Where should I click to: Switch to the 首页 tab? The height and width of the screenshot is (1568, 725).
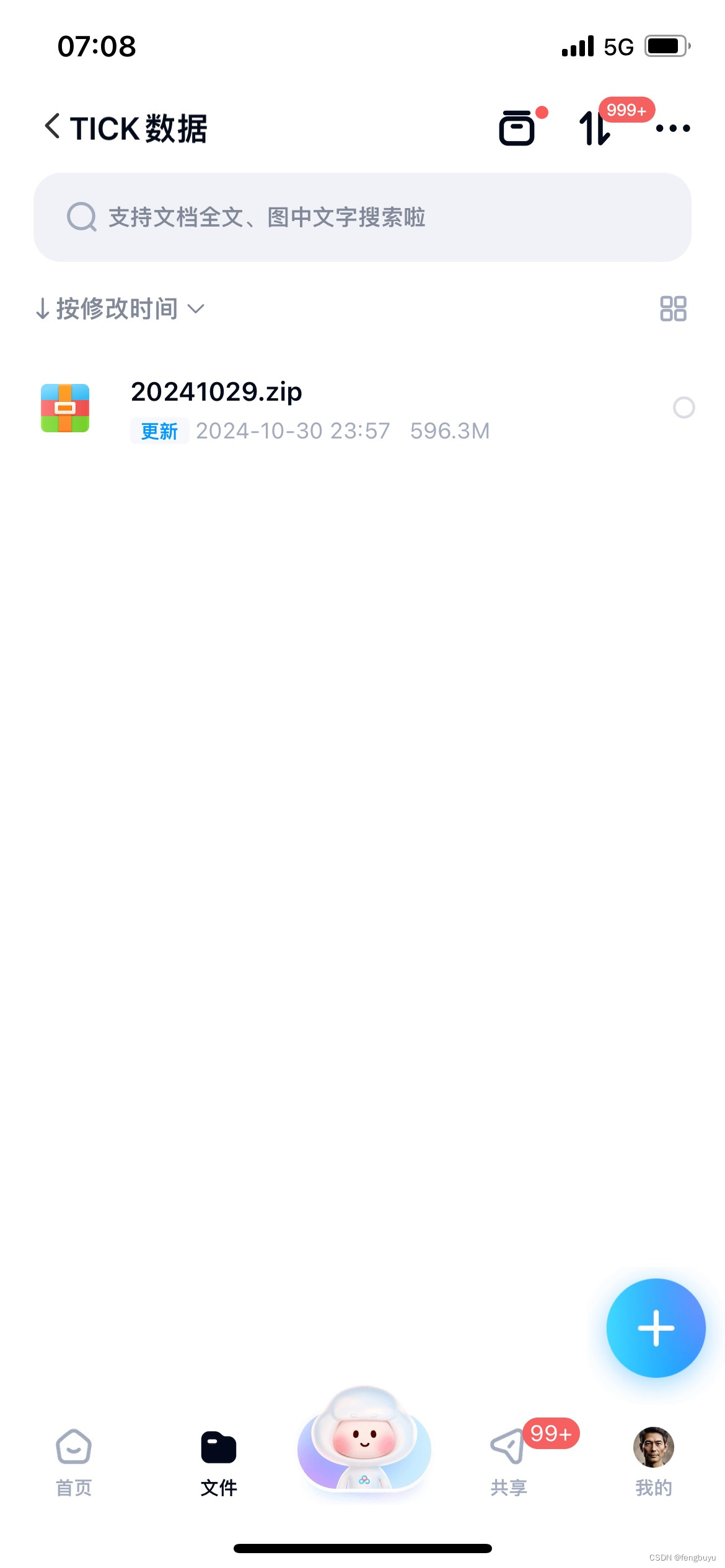click(x=74, y=1463)
